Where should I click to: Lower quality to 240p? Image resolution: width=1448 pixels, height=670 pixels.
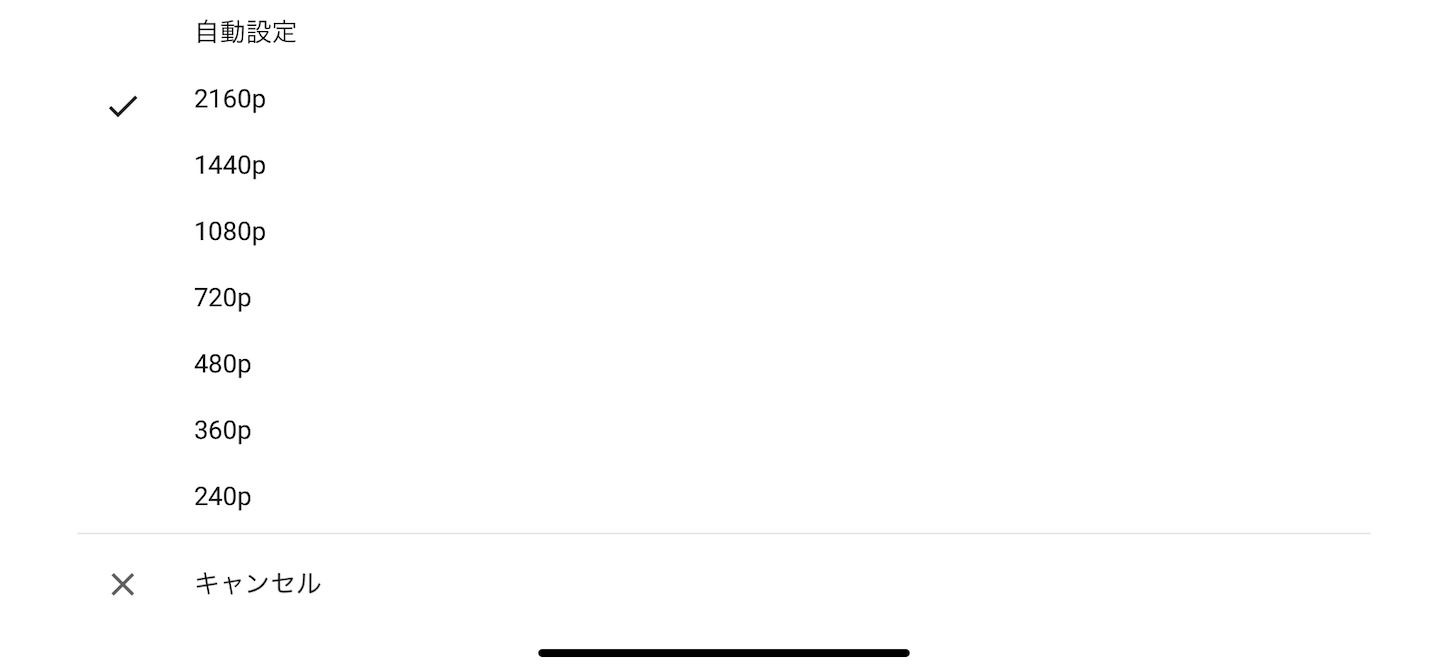pos(223,496)
